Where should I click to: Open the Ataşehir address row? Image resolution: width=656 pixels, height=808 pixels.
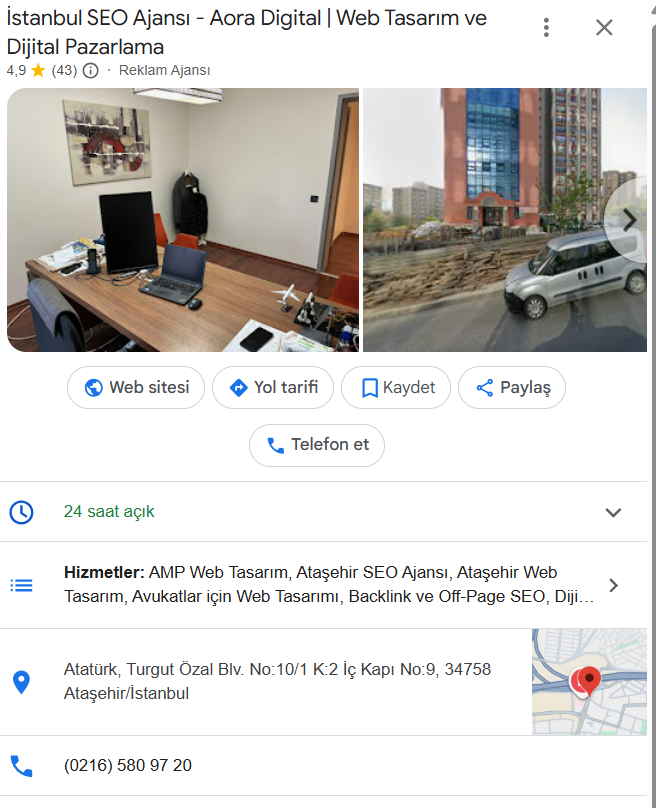coord(277,681)
